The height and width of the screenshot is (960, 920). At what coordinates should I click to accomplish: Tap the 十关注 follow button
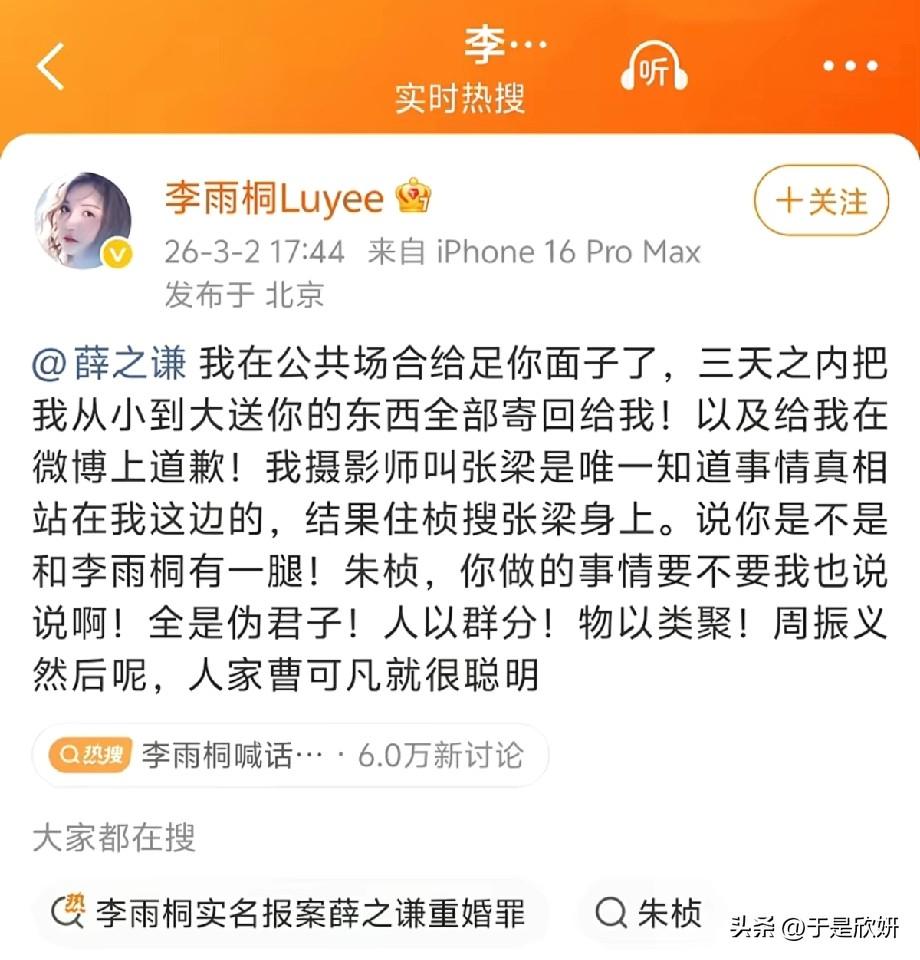(820, 200)
